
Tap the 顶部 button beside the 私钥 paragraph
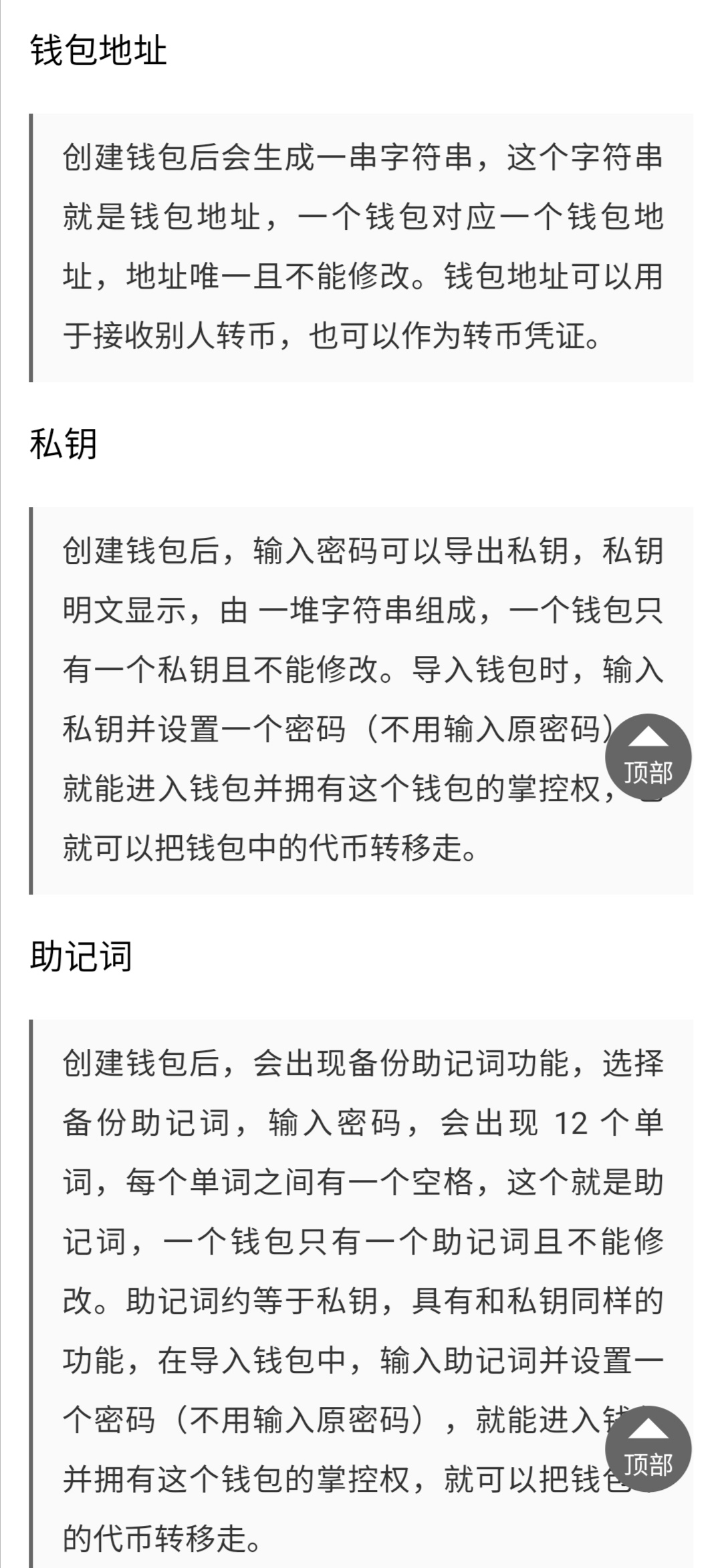(x=648, y=757)
